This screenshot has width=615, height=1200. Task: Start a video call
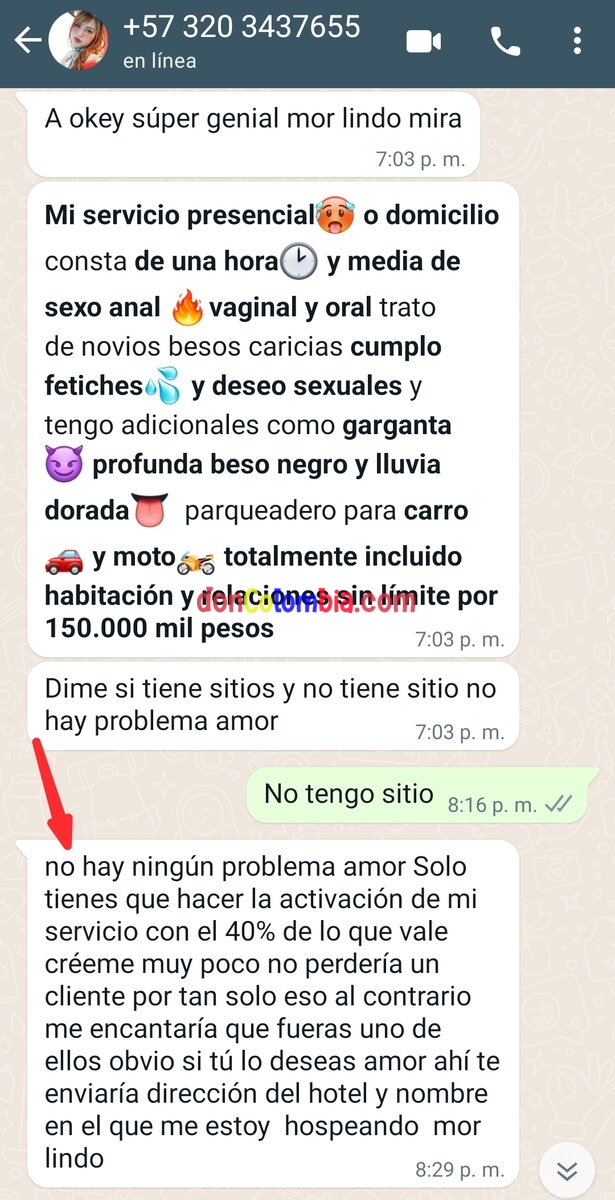(x=424, y=41)
